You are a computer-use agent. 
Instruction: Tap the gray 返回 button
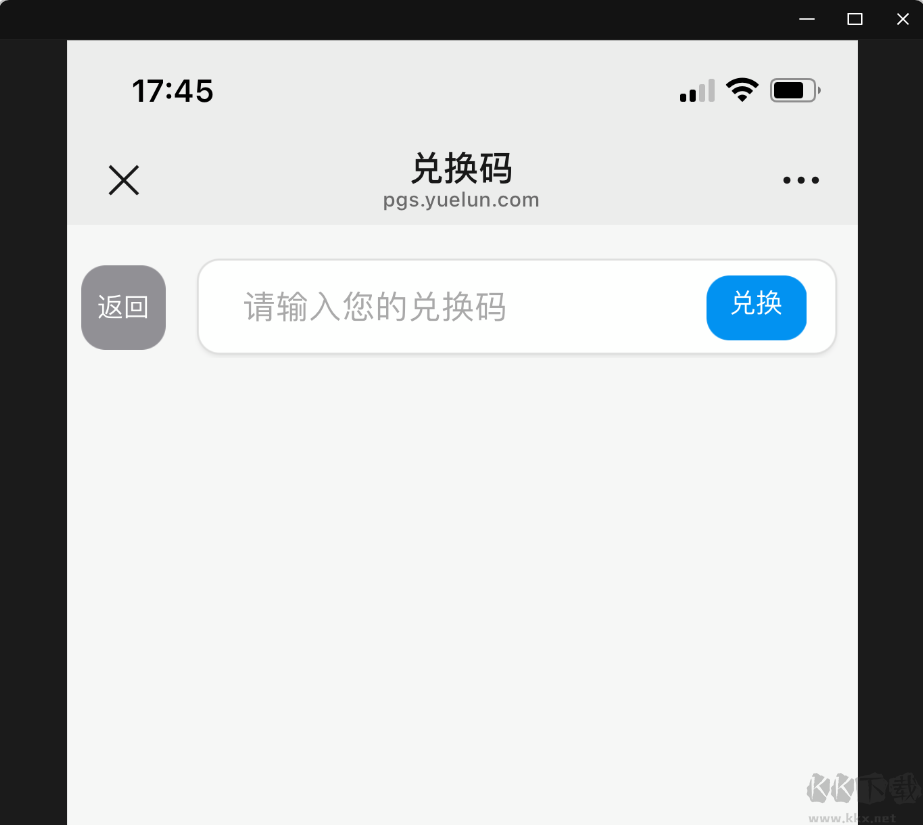click(124, 307)
